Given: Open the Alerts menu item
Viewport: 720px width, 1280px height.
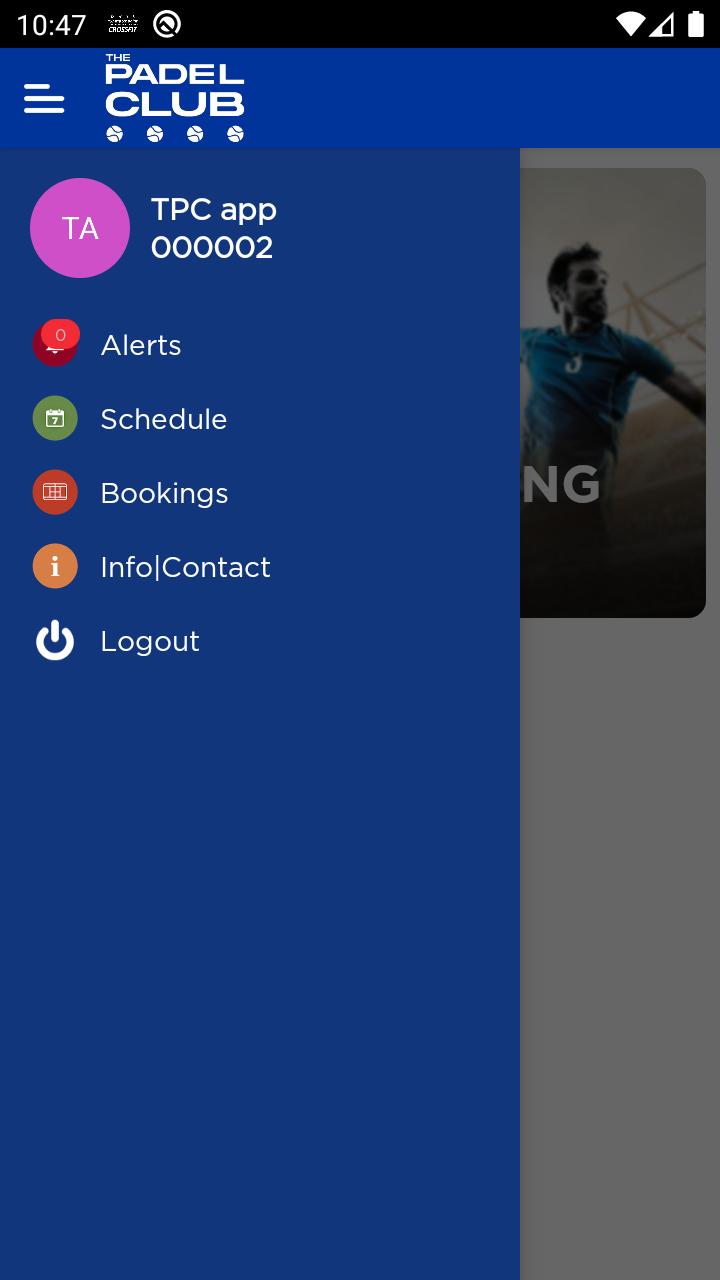Looking at the screenshot, I should pyautogui.click(x=140, y=345).
